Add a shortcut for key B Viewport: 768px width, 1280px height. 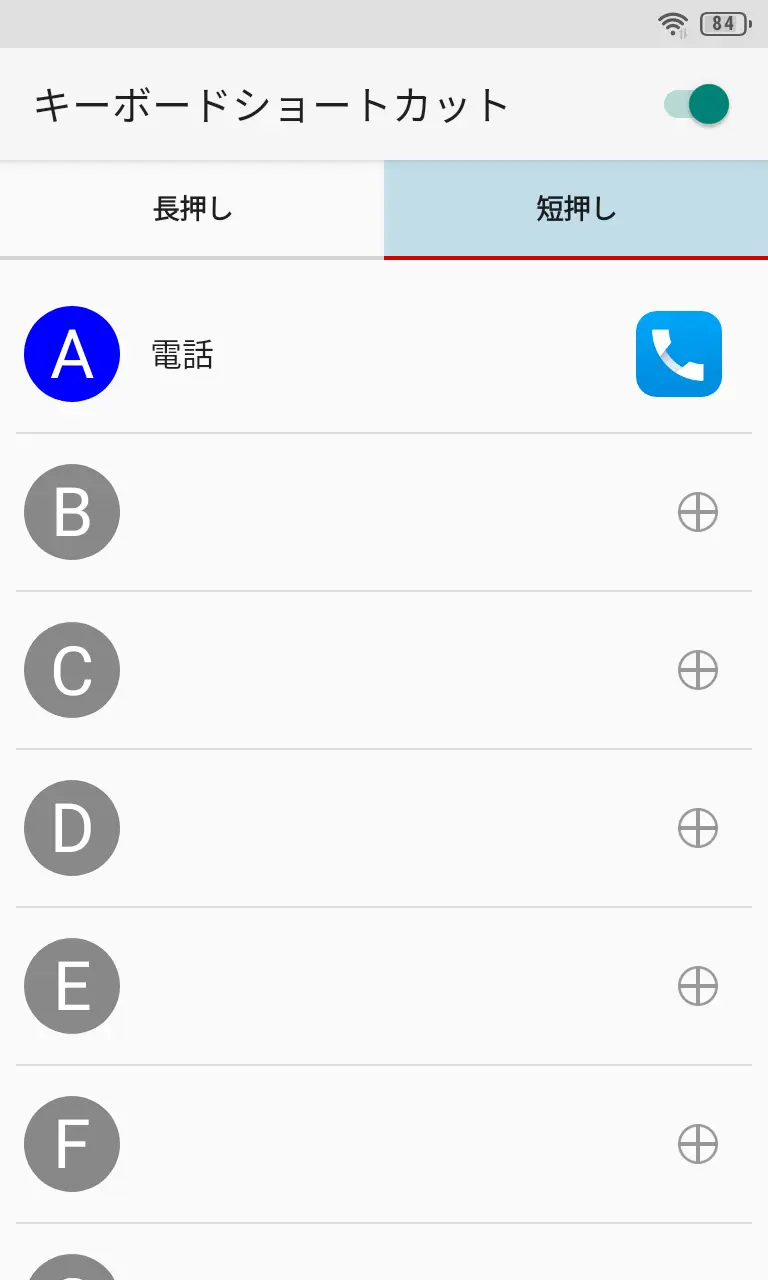click(x=698, y=513)
